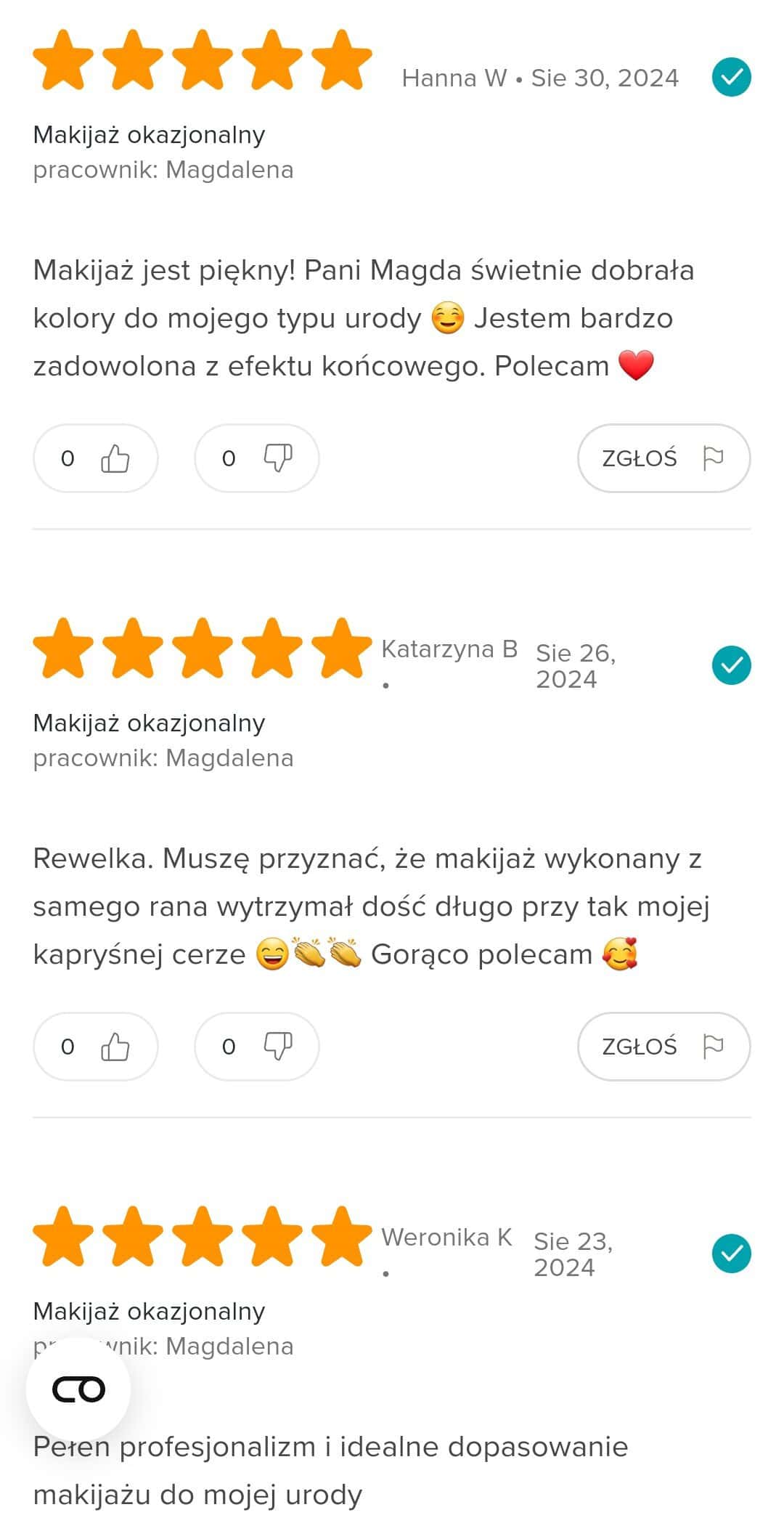Give thumbs down to Katarzyna B's review

tap(257, 1047)
